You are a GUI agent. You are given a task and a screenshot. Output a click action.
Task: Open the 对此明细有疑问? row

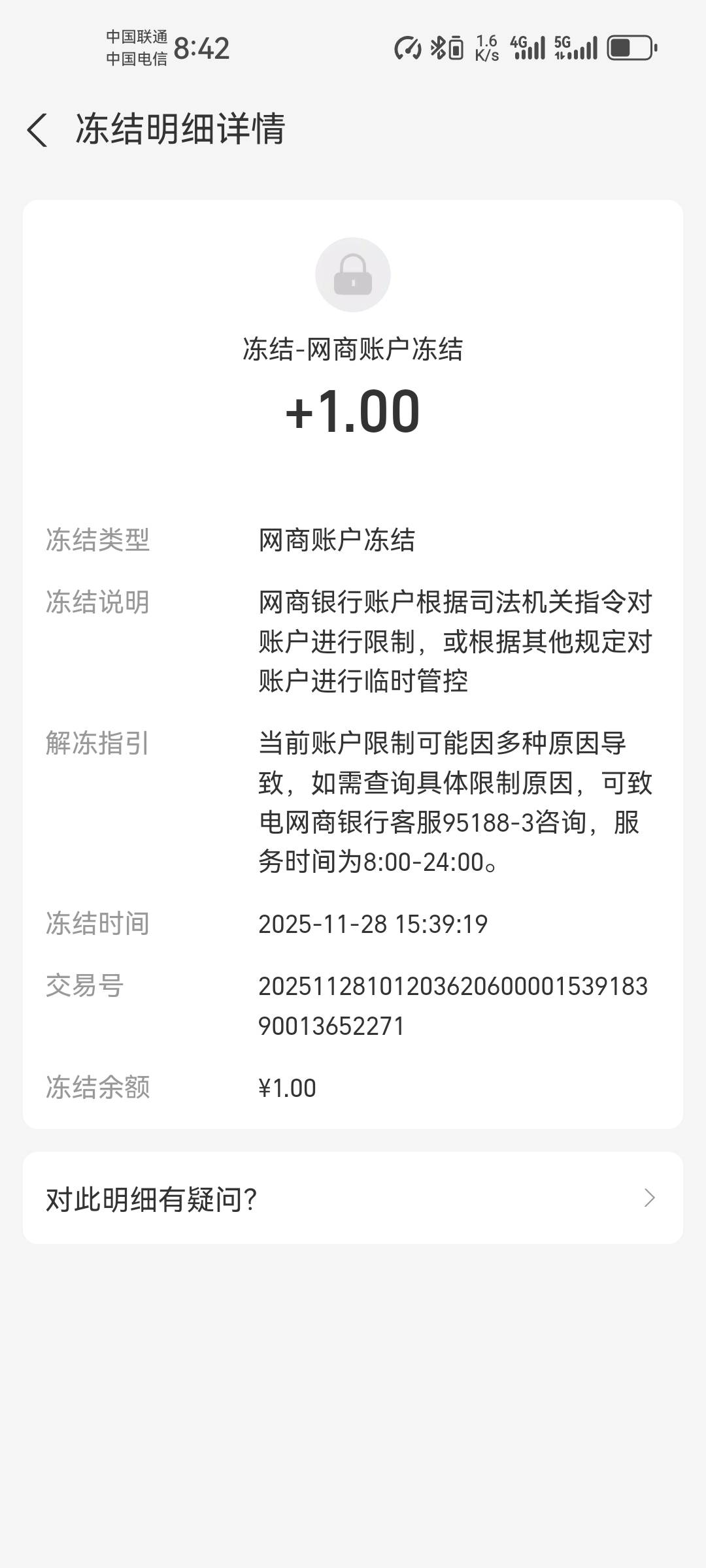pyautogui.click(x=353, y=1198)
